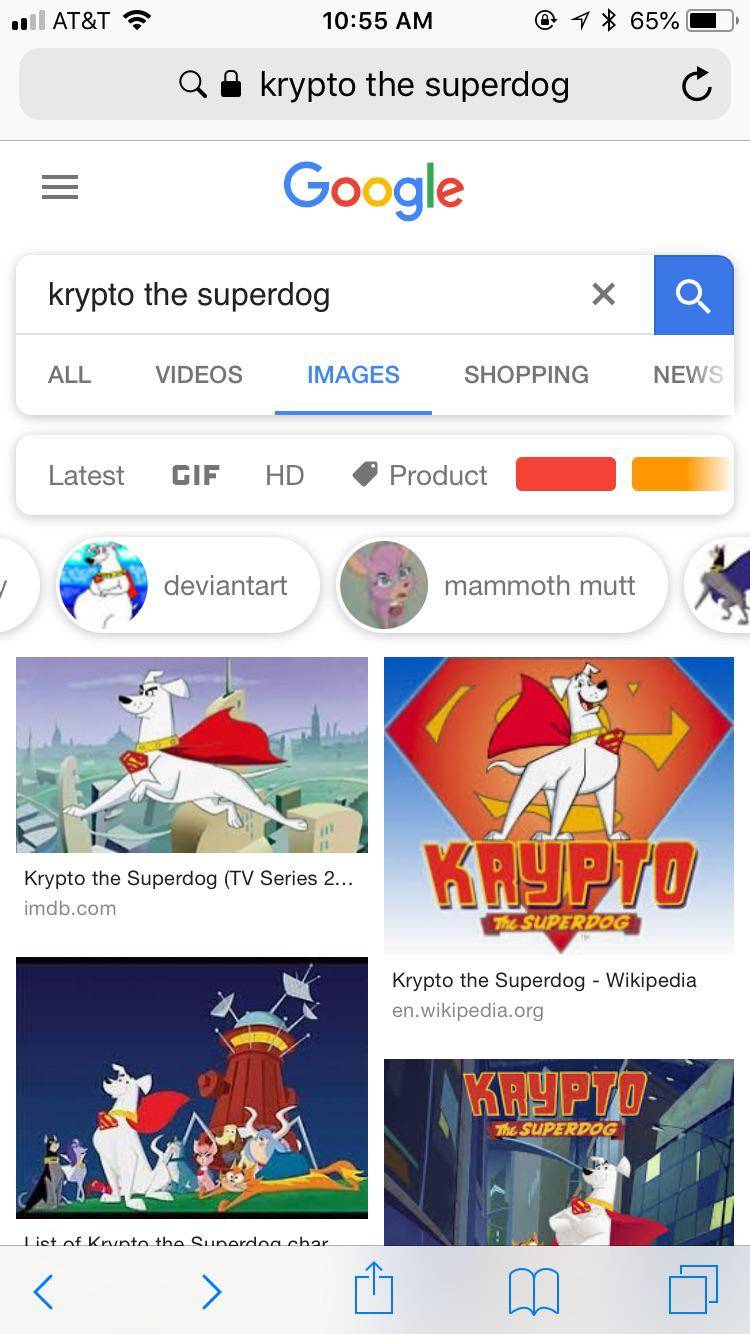Switch to the NEWS tab

coord(687,375)
